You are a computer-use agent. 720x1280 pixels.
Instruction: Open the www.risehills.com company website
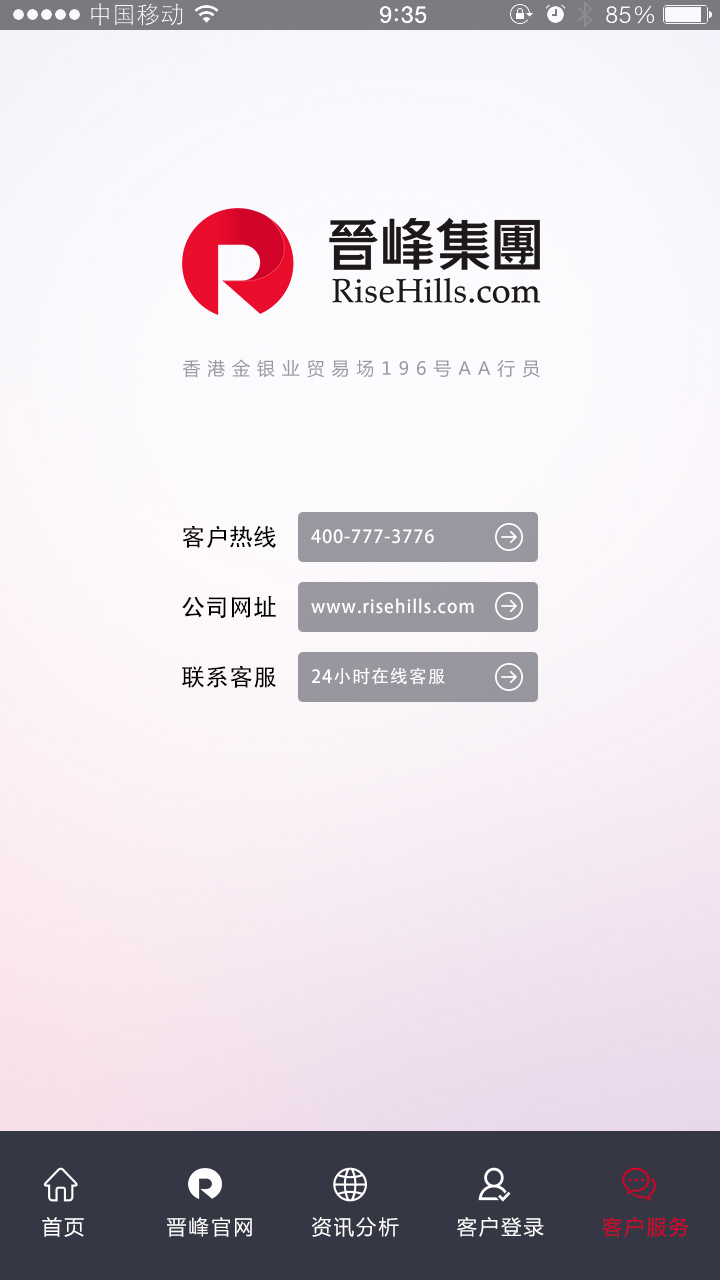click(x=417, y=607)
